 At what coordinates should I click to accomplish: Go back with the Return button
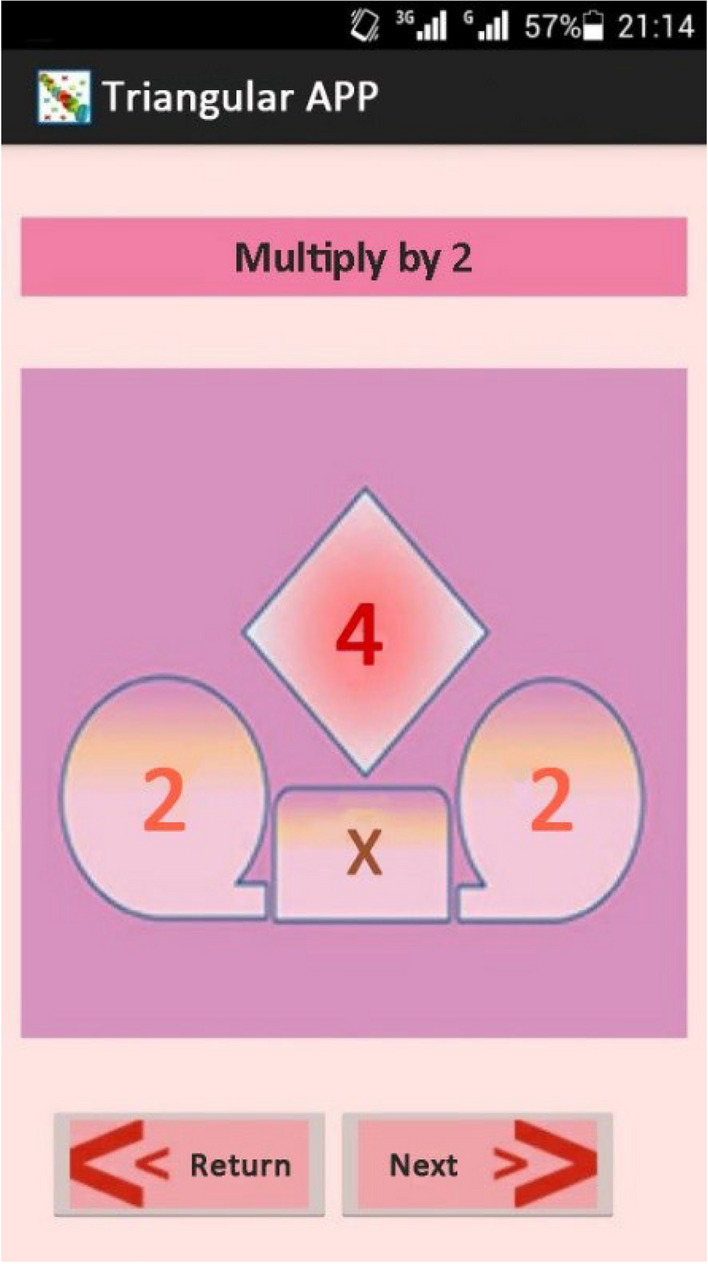[189, 1164]
